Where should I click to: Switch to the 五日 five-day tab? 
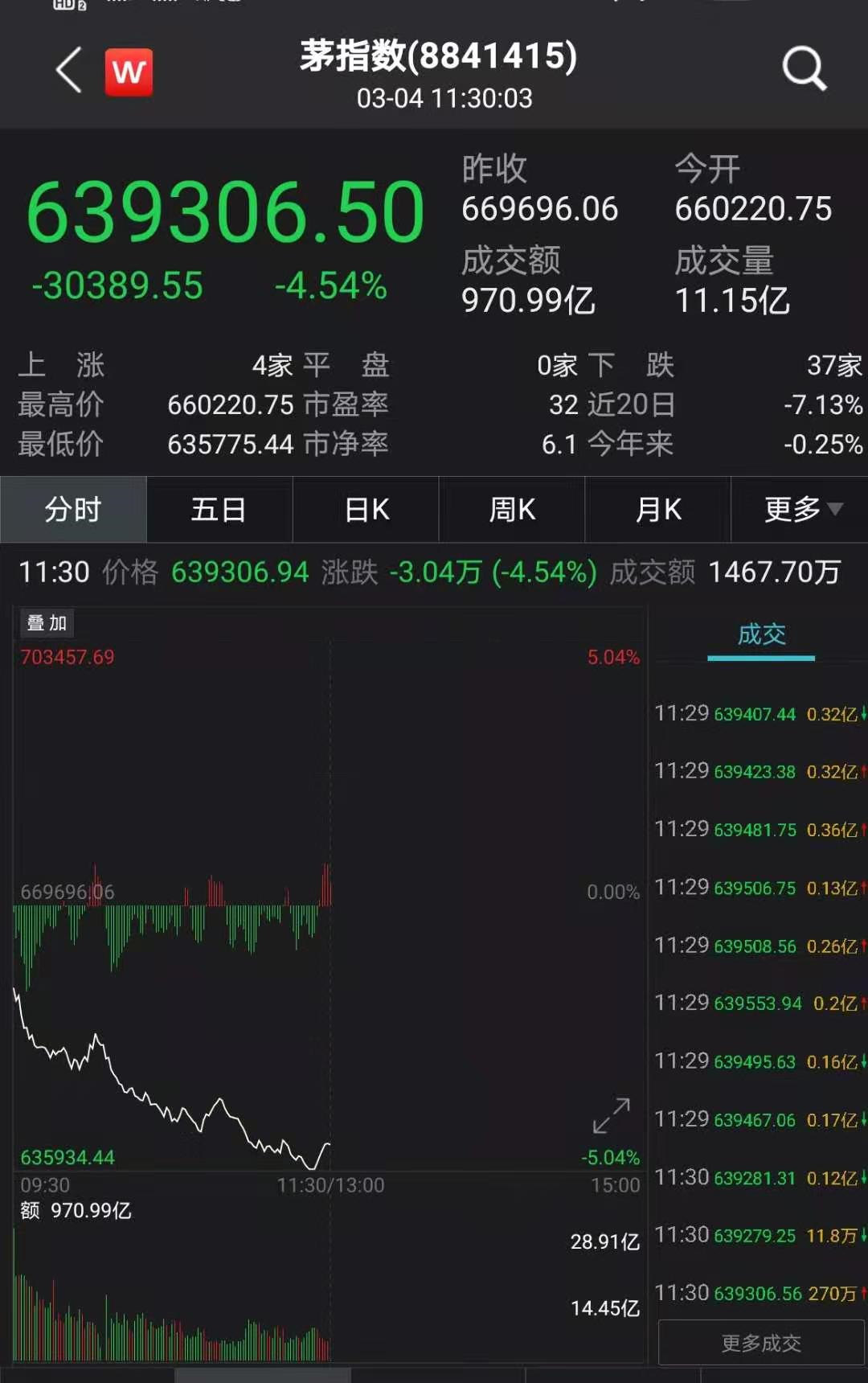(x=219, y=510)
